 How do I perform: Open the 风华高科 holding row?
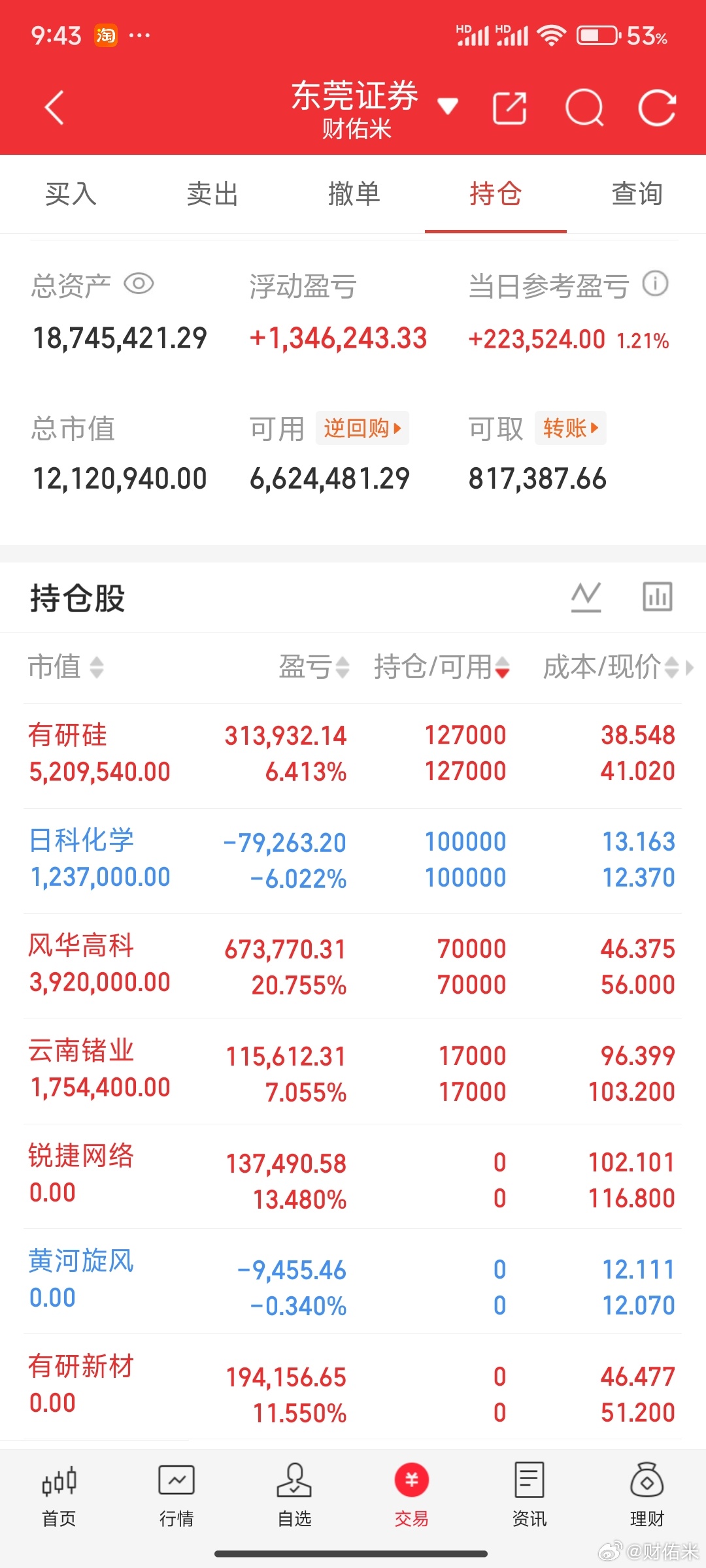pyautogui.click(x=352, y=966)
